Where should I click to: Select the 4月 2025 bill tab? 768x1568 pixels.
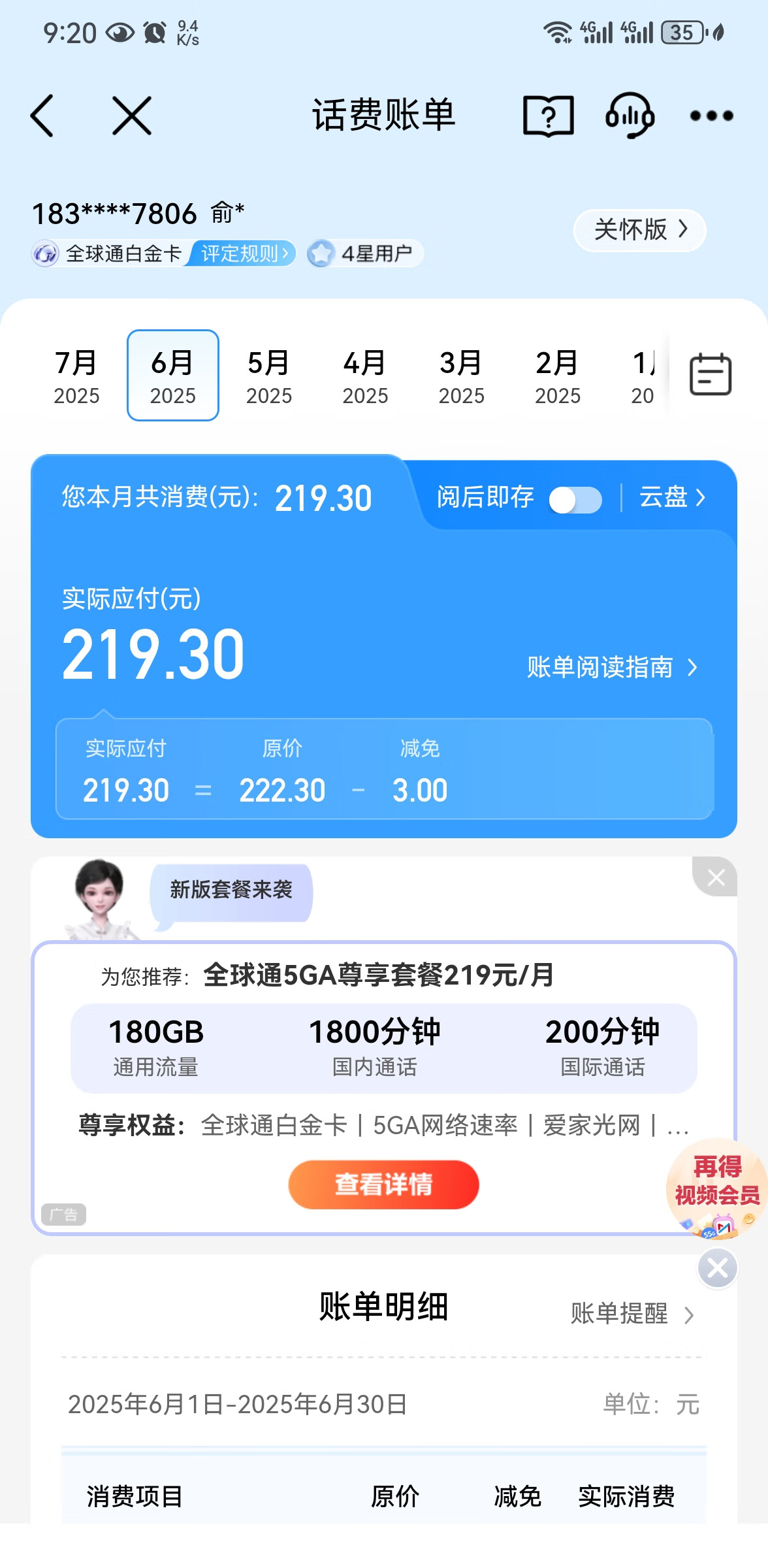coord(365,376)
